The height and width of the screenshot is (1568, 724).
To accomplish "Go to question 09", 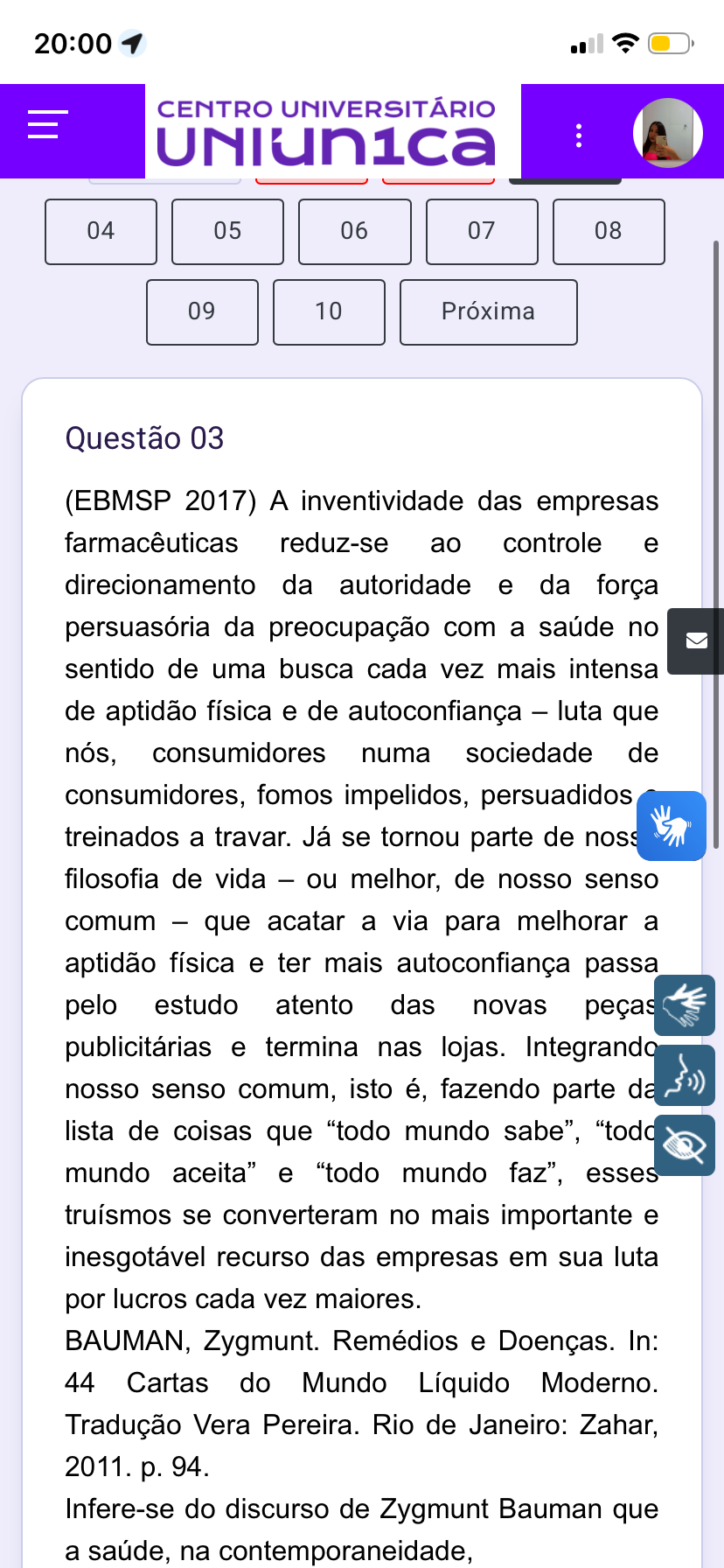I will 202,311.
